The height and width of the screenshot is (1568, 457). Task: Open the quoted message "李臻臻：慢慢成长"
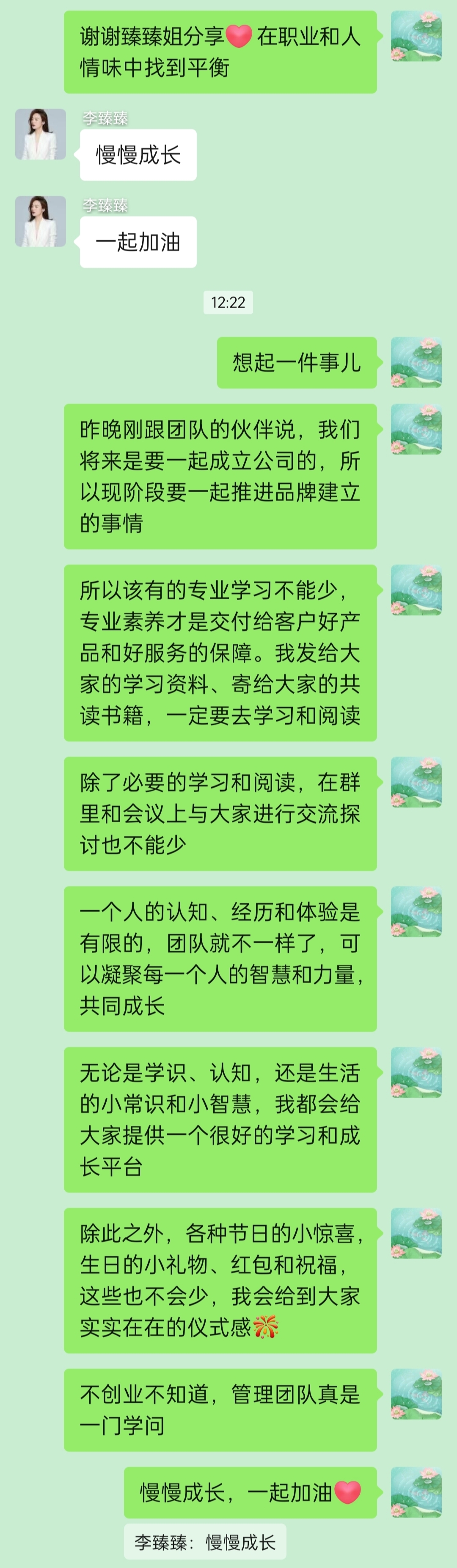(x=204, y=1542)
